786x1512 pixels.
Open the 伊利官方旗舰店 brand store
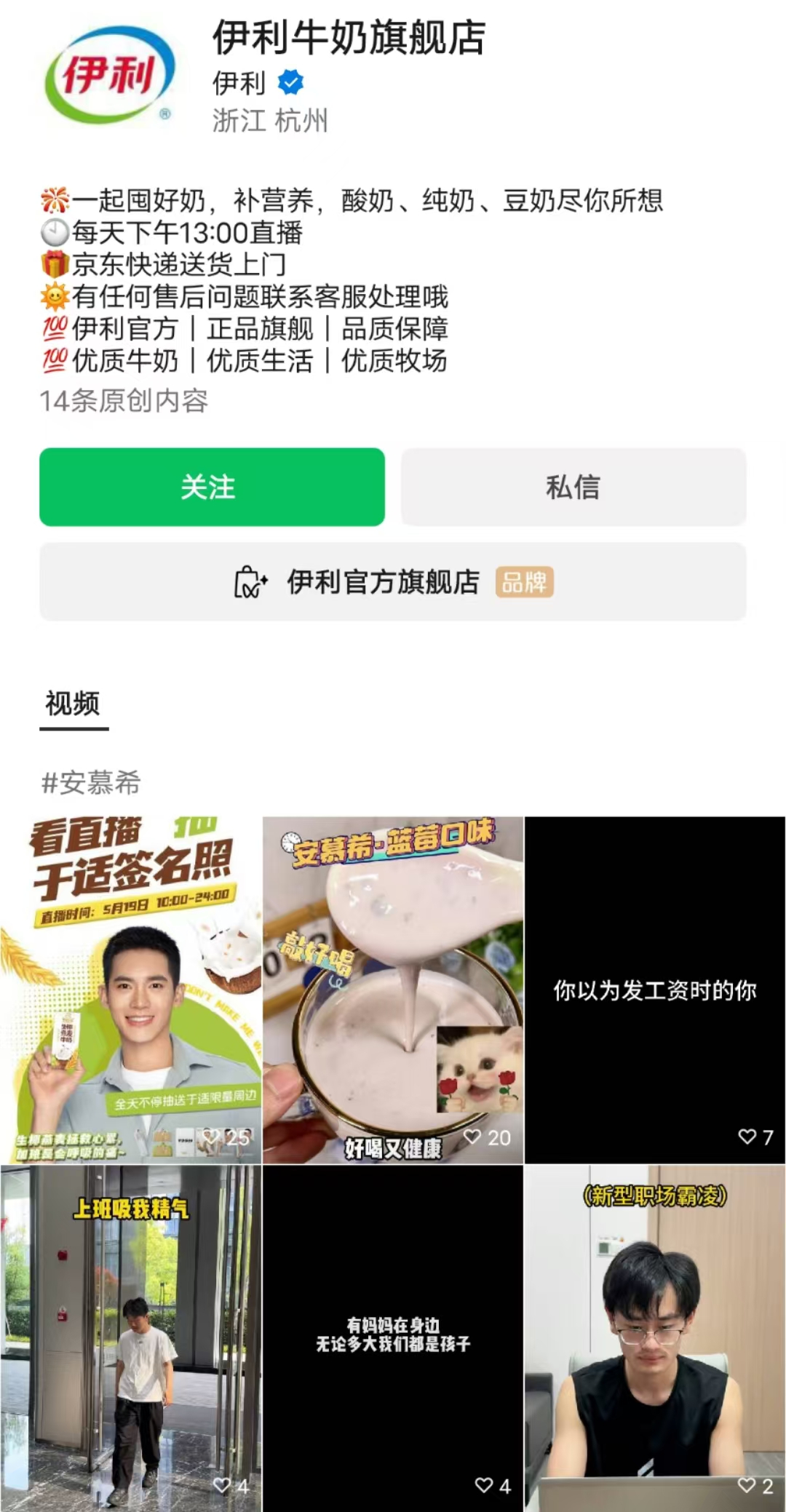click(393, 582)
